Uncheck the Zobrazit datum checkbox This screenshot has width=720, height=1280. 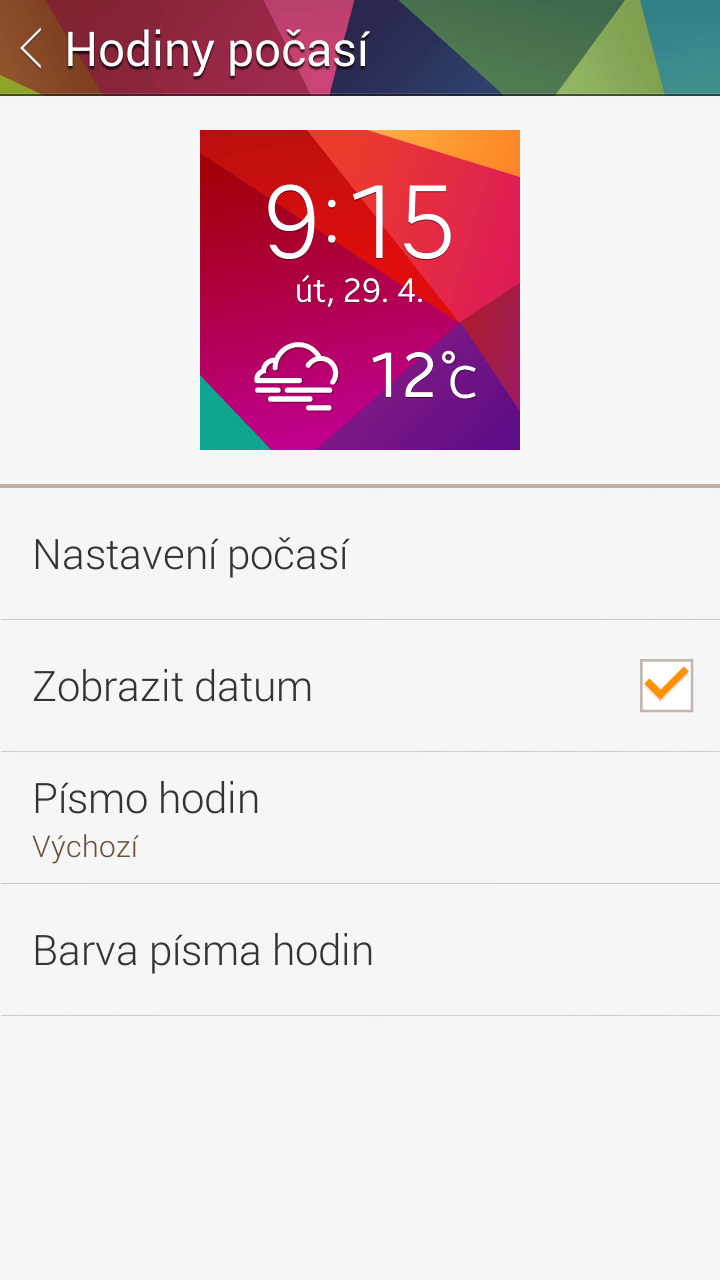pos(666,686)
